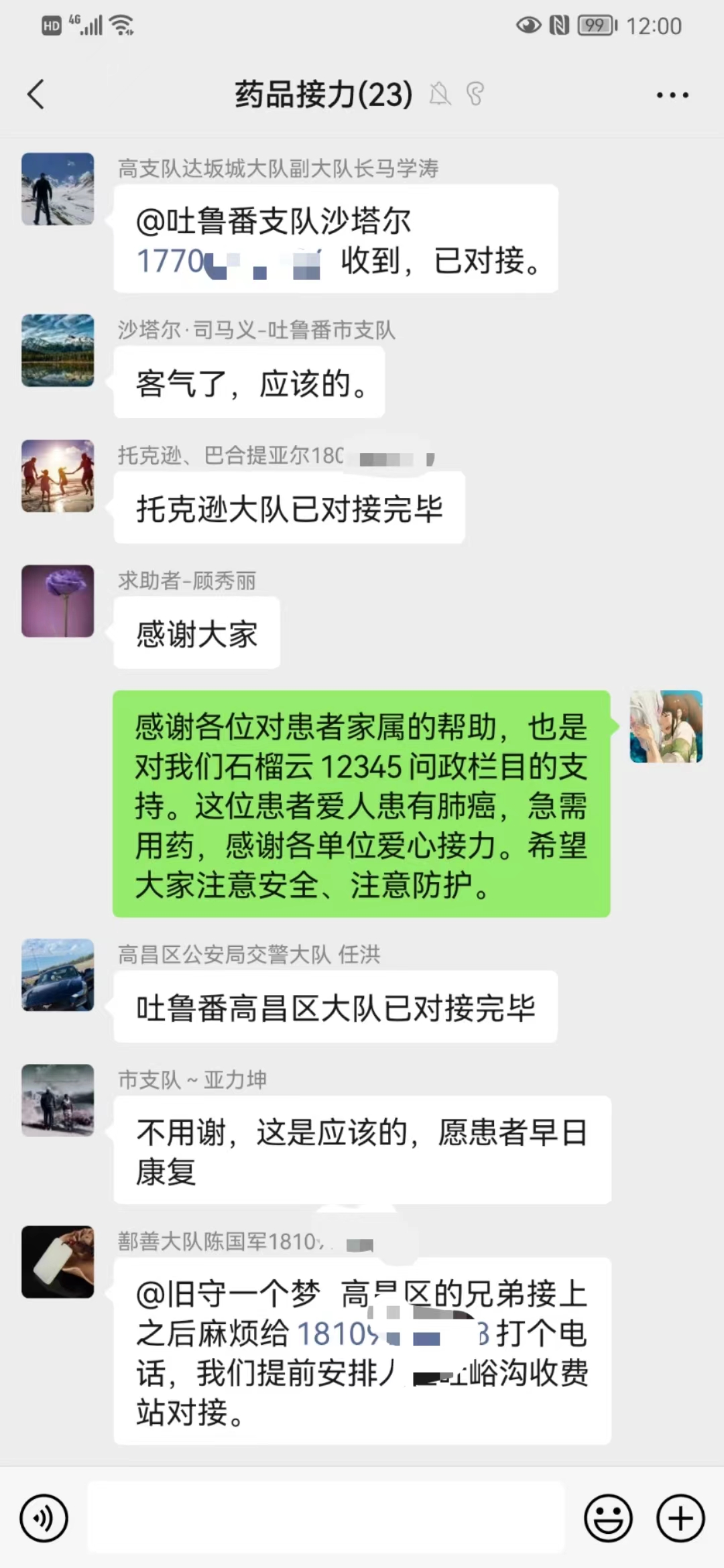The image size is (724, 1568).
Task: Tap 求助者-顾秀丽's purple flower avatar
Action: pos(58,601)
